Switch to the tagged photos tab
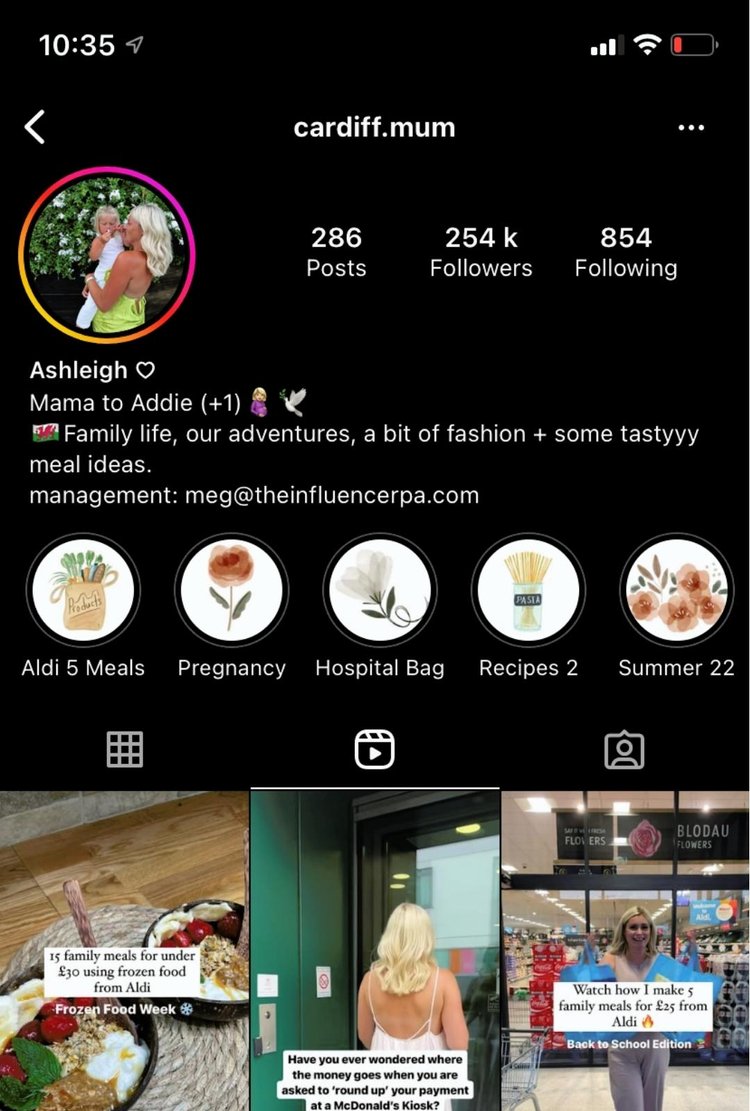 pyautogui.click(x=625, y=749)
